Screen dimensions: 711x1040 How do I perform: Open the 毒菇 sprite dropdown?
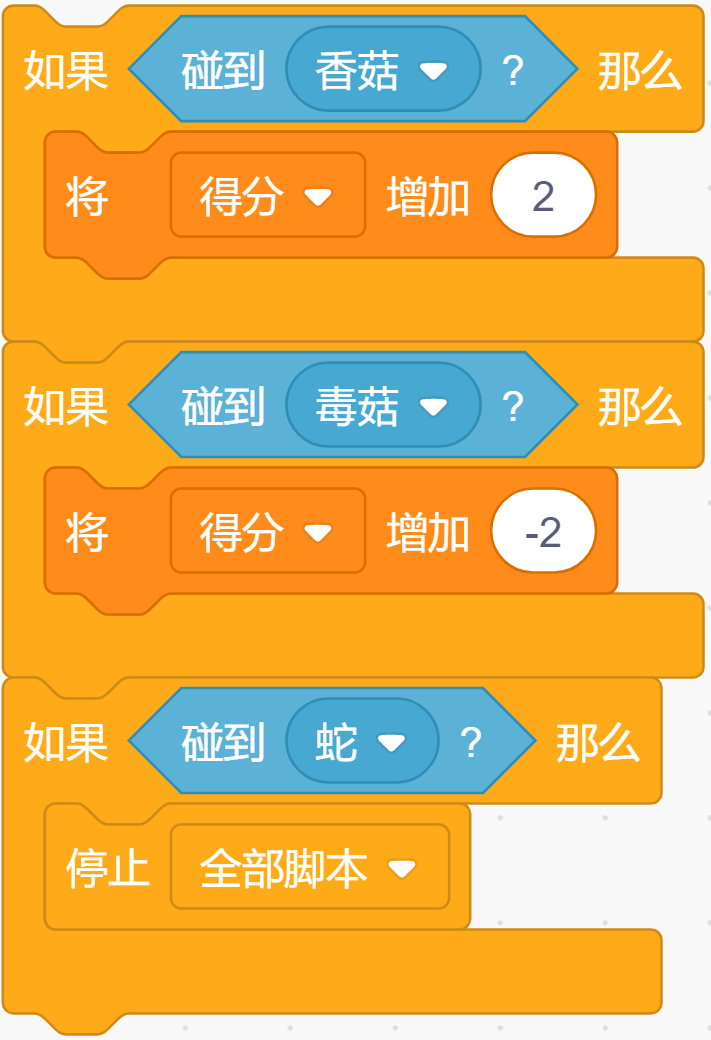point(383,405)
